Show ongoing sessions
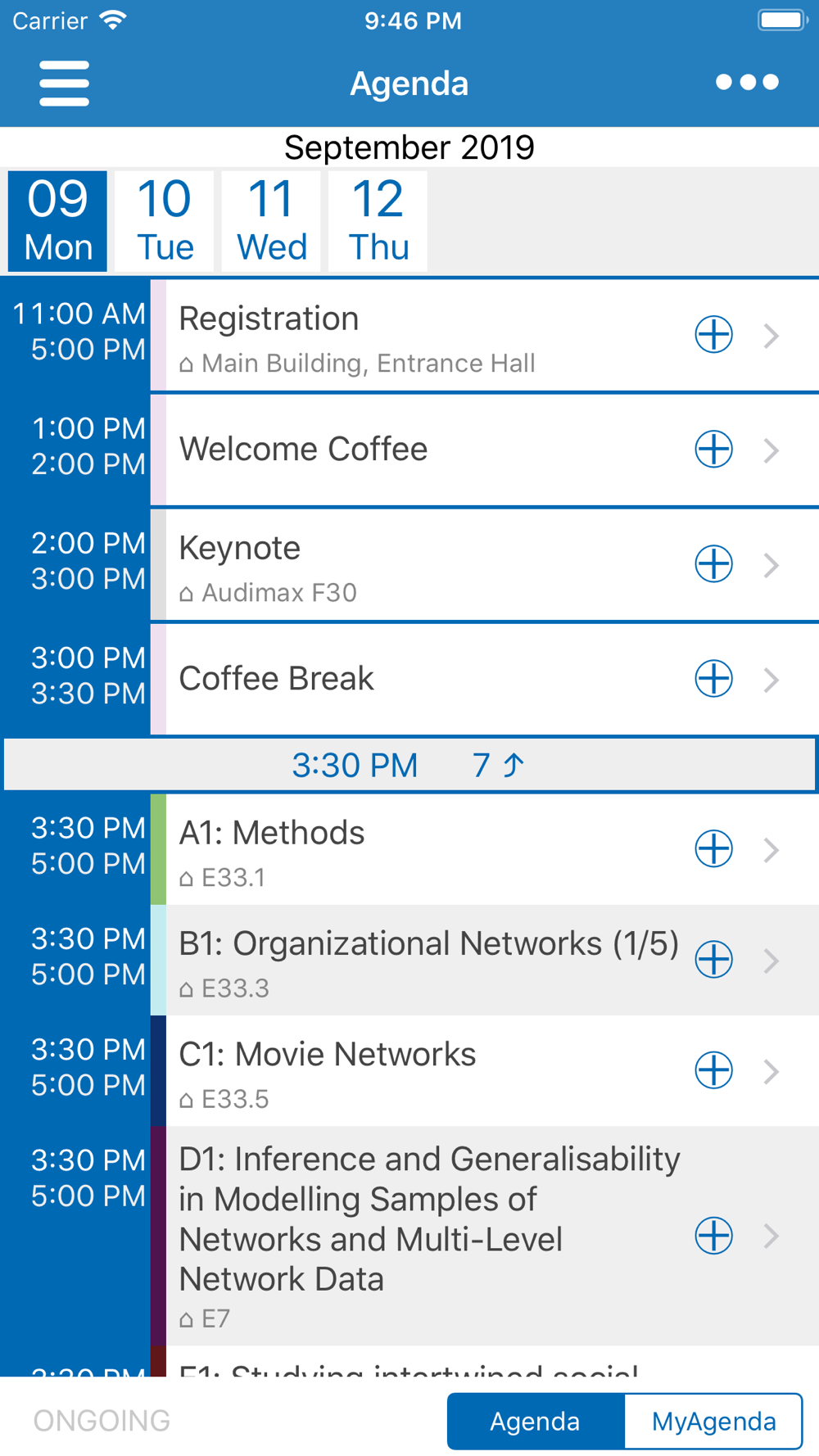 point(102,1421)
